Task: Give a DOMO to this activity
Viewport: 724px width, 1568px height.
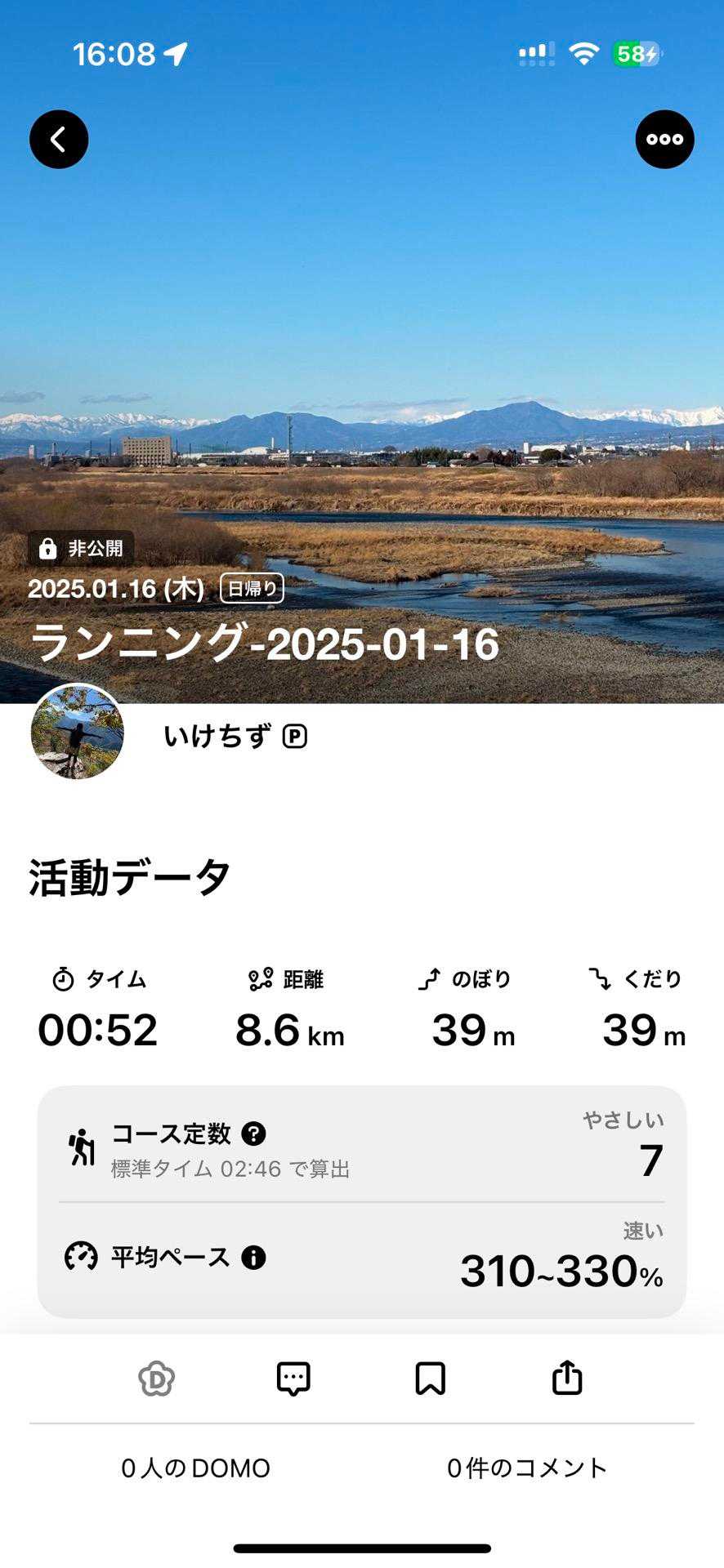Action: [x=156, y=1379]
